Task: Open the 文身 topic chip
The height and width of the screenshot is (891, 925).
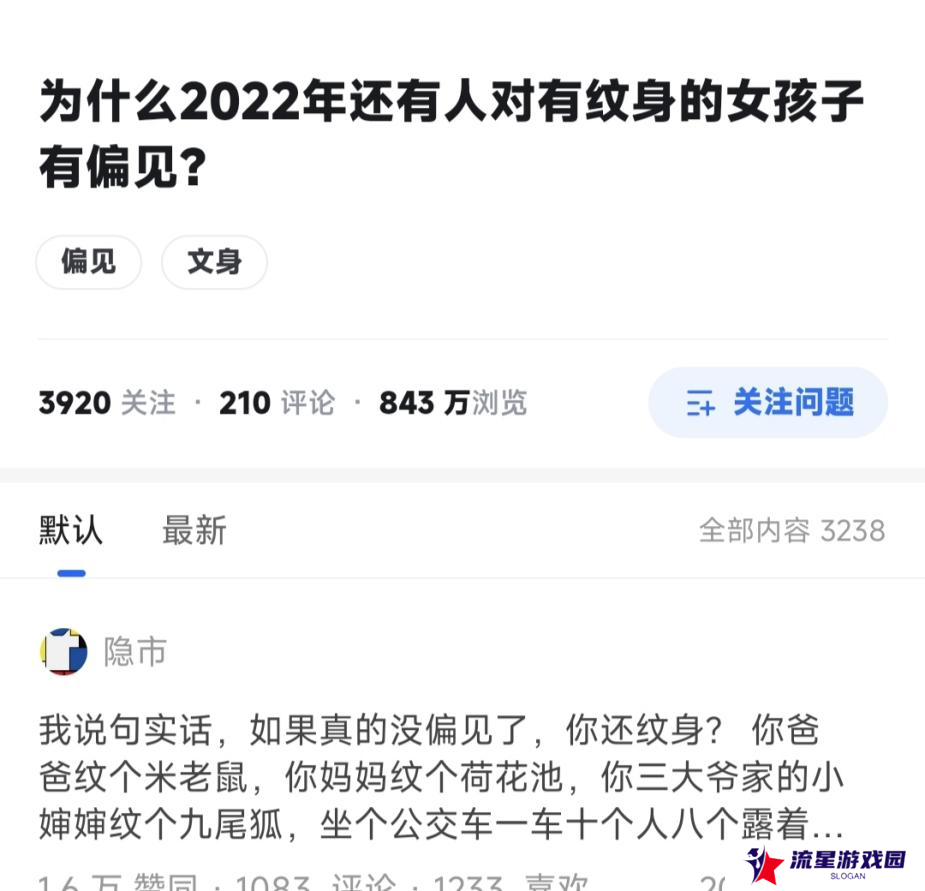Action: point(214,262)
